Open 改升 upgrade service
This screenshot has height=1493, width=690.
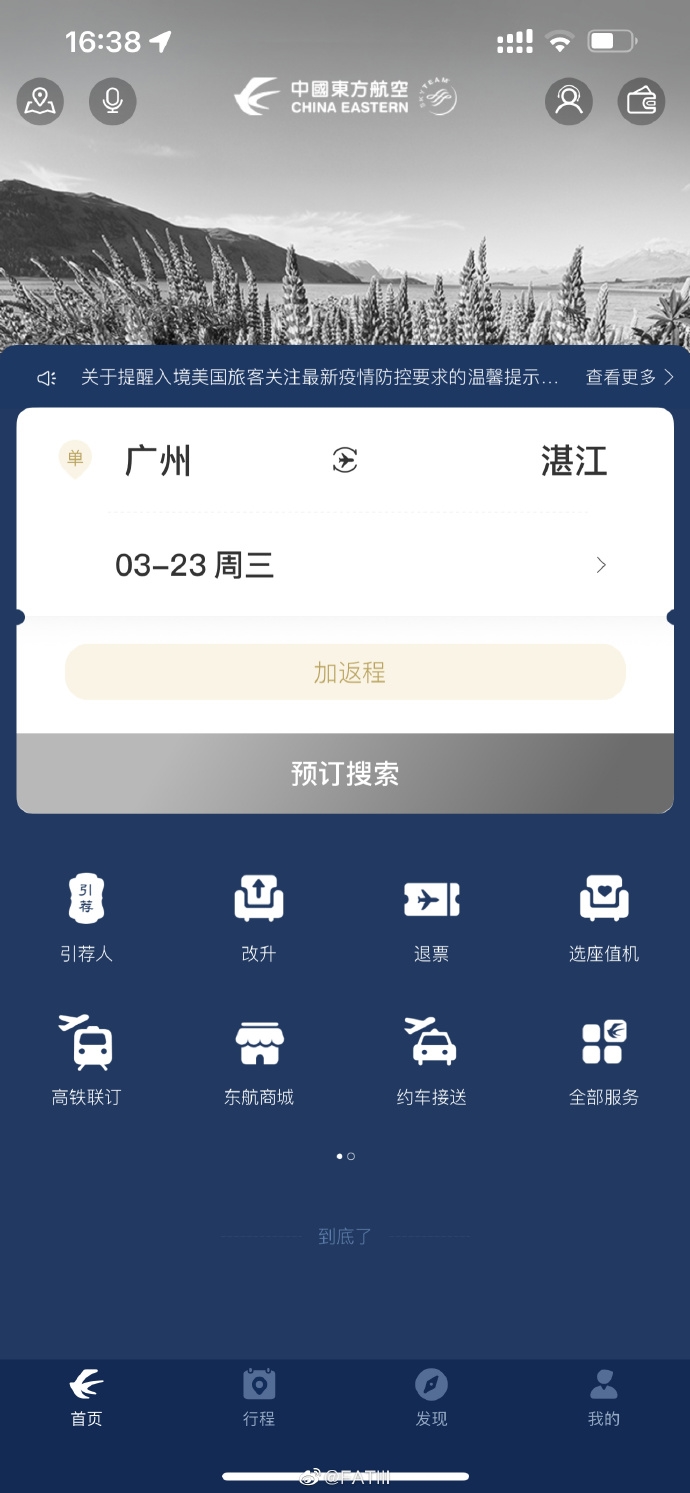(258, 917)
